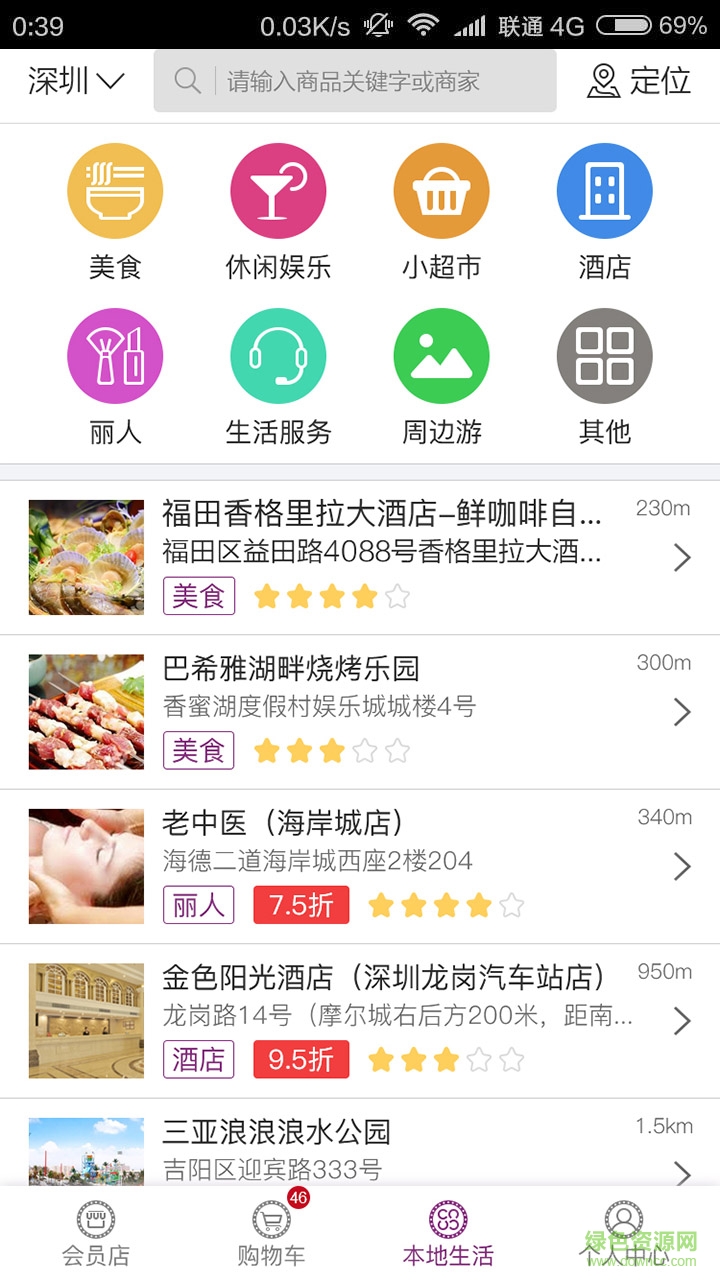Switch to the 个人中心 tab
This screenshot has height=1280, width=720.
623,1234
